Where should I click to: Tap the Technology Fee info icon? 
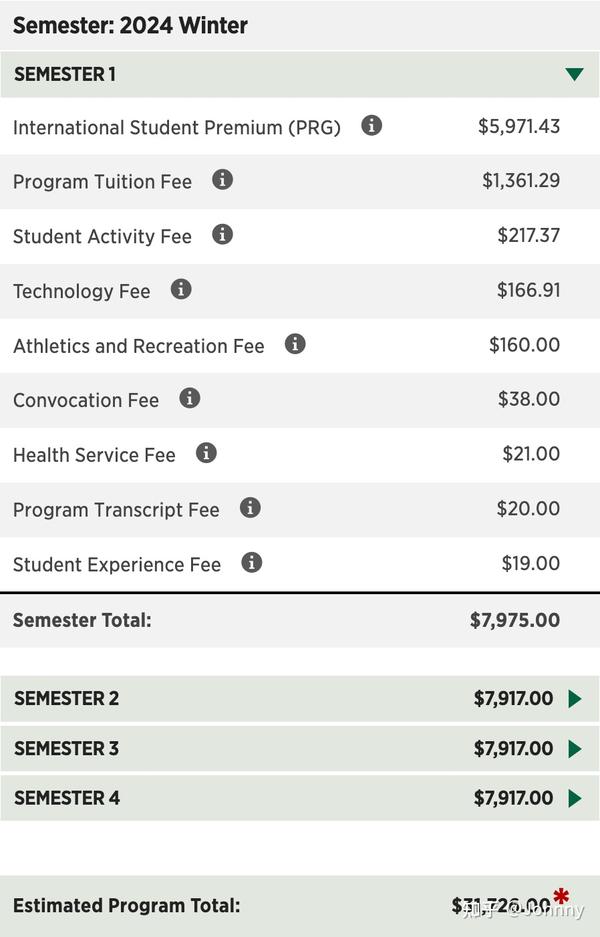[181, 289]
